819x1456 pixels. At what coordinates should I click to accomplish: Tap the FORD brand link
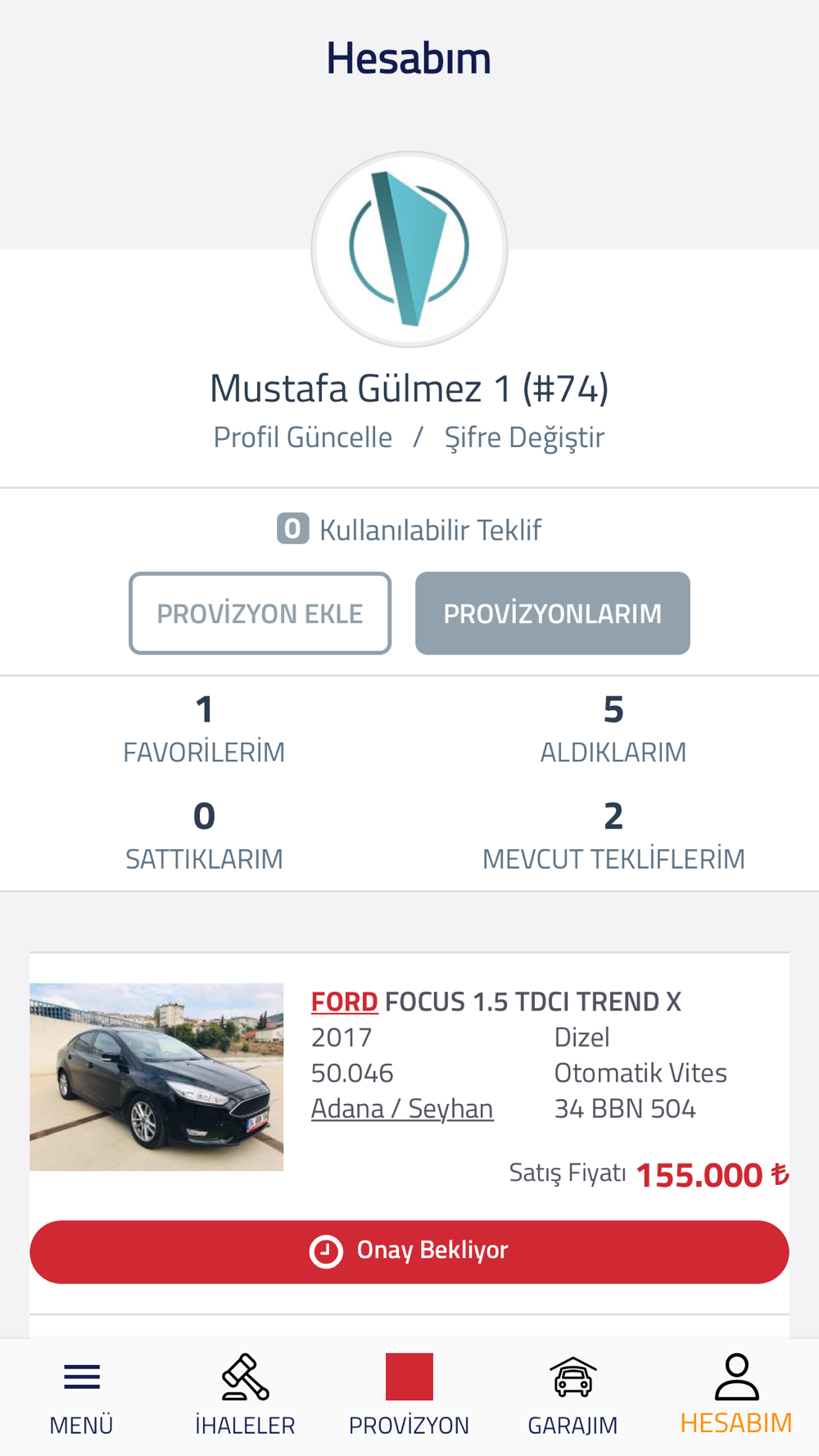344,1002
